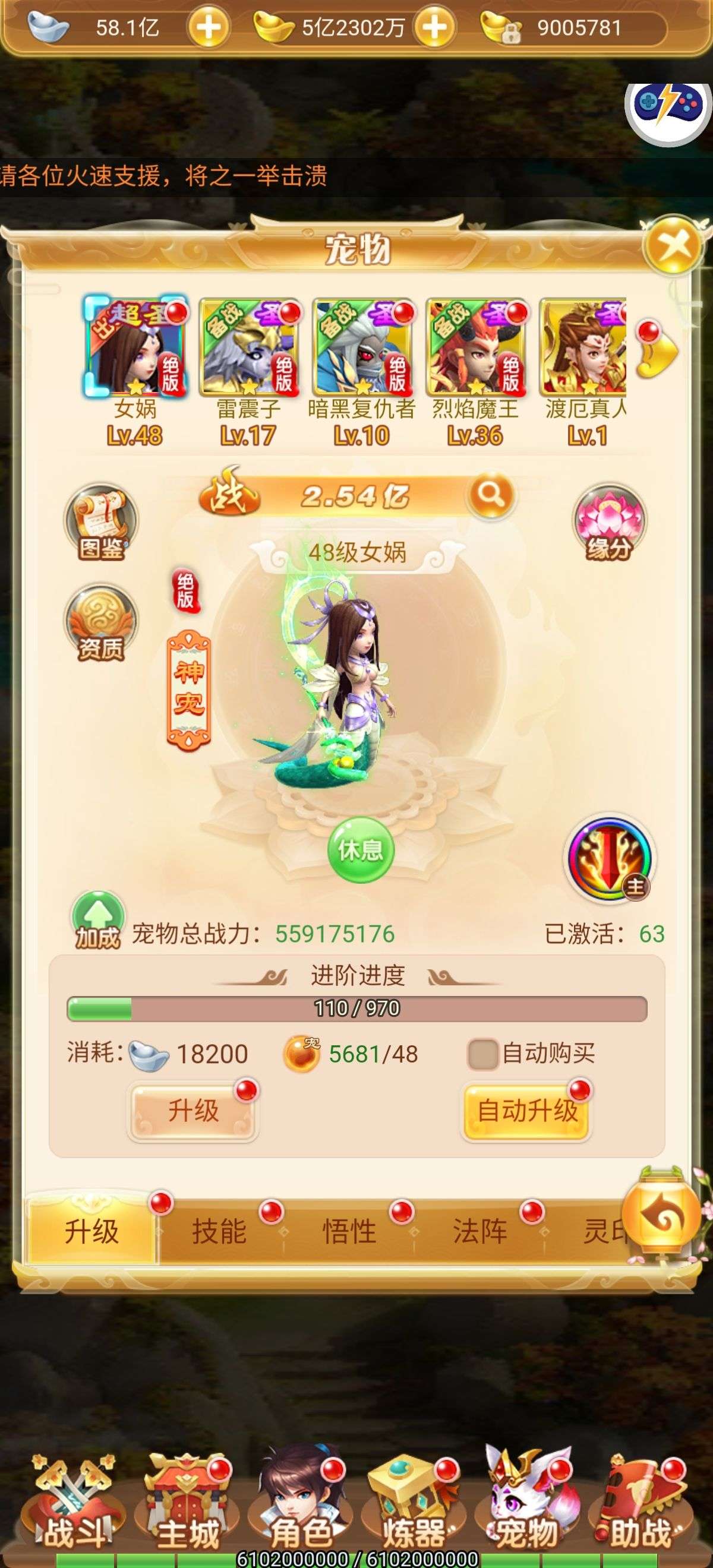The width and height of the screenshot is (713, 1568).
Task: Select the 雷震子 pet
Action: pyautogui.click(x=248, y=347)
